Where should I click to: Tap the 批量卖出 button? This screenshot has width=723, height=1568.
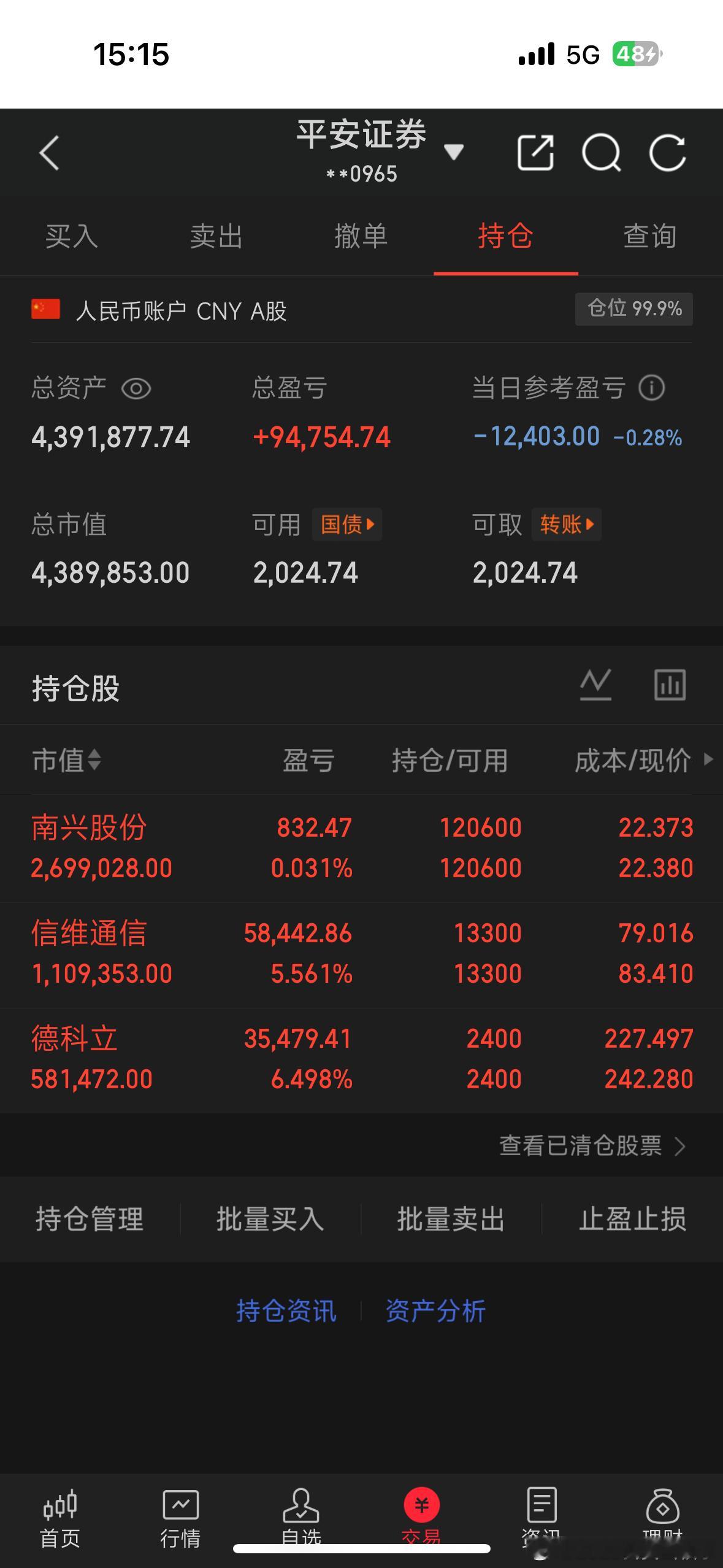(451, 1220)
